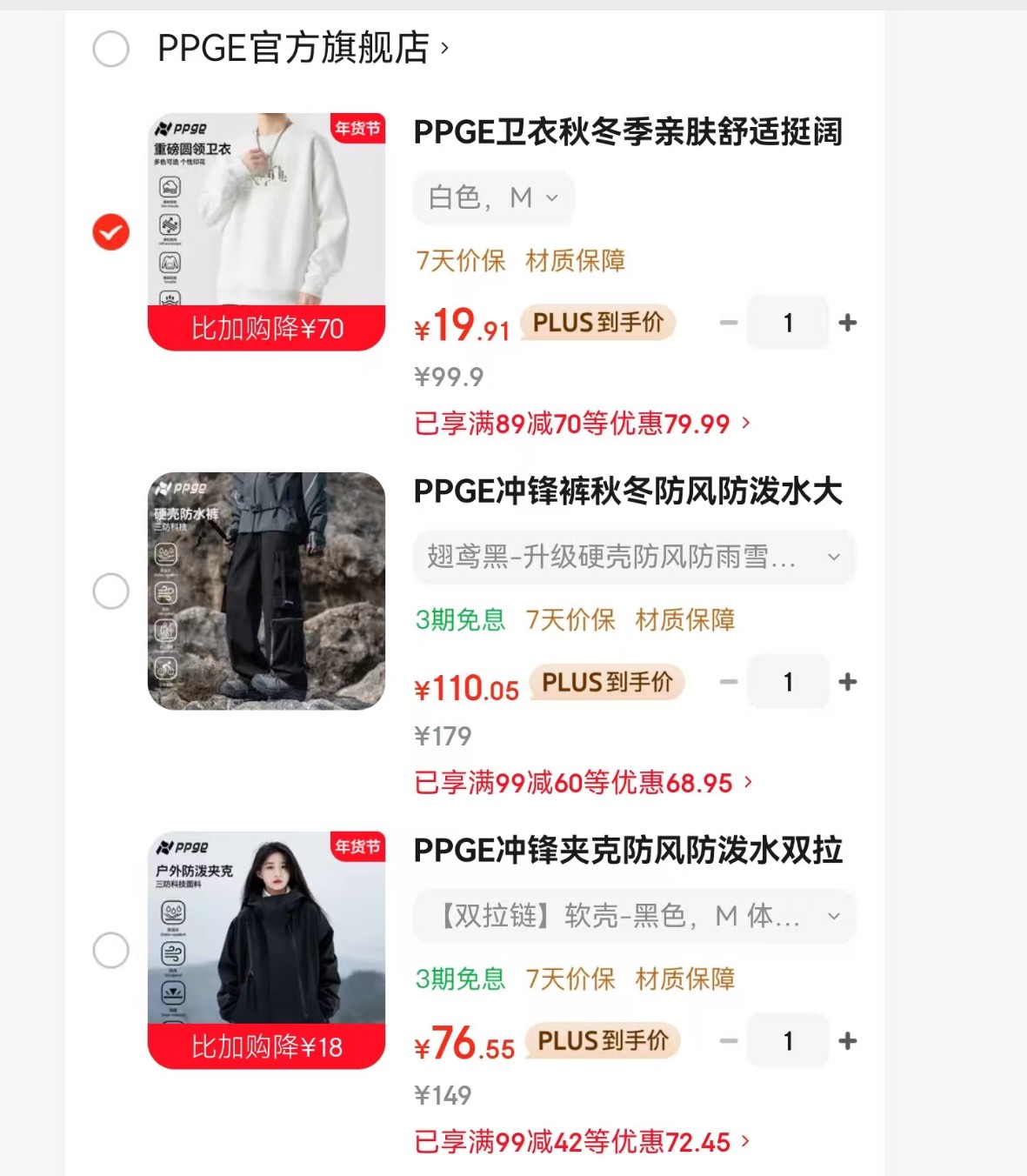The height and width of the screenshot is (1176, 1027).
Task: Uncheck the PPGE卫衣 sweatshirt item
Action: point(111,232)
